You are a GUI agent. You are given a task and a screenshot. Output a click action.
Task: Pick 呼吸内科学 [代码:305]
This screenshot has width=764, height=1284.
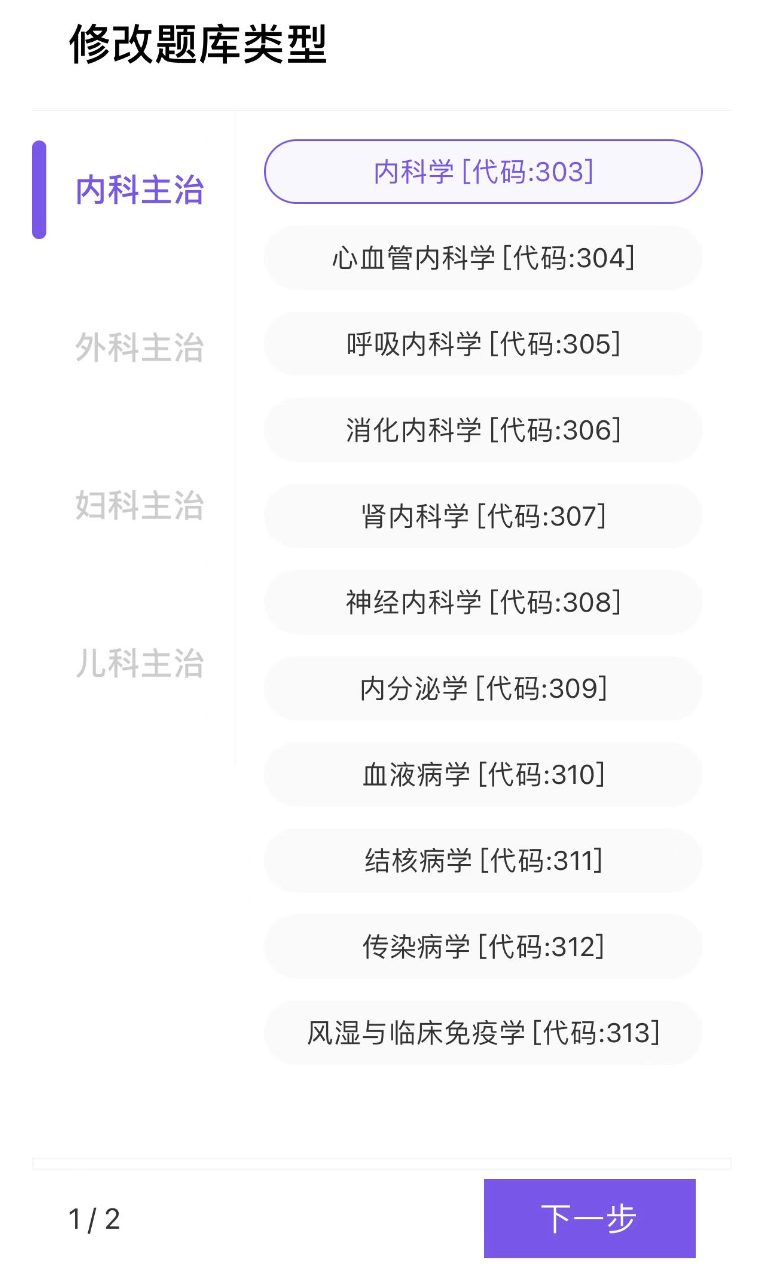tap(483, 344)
